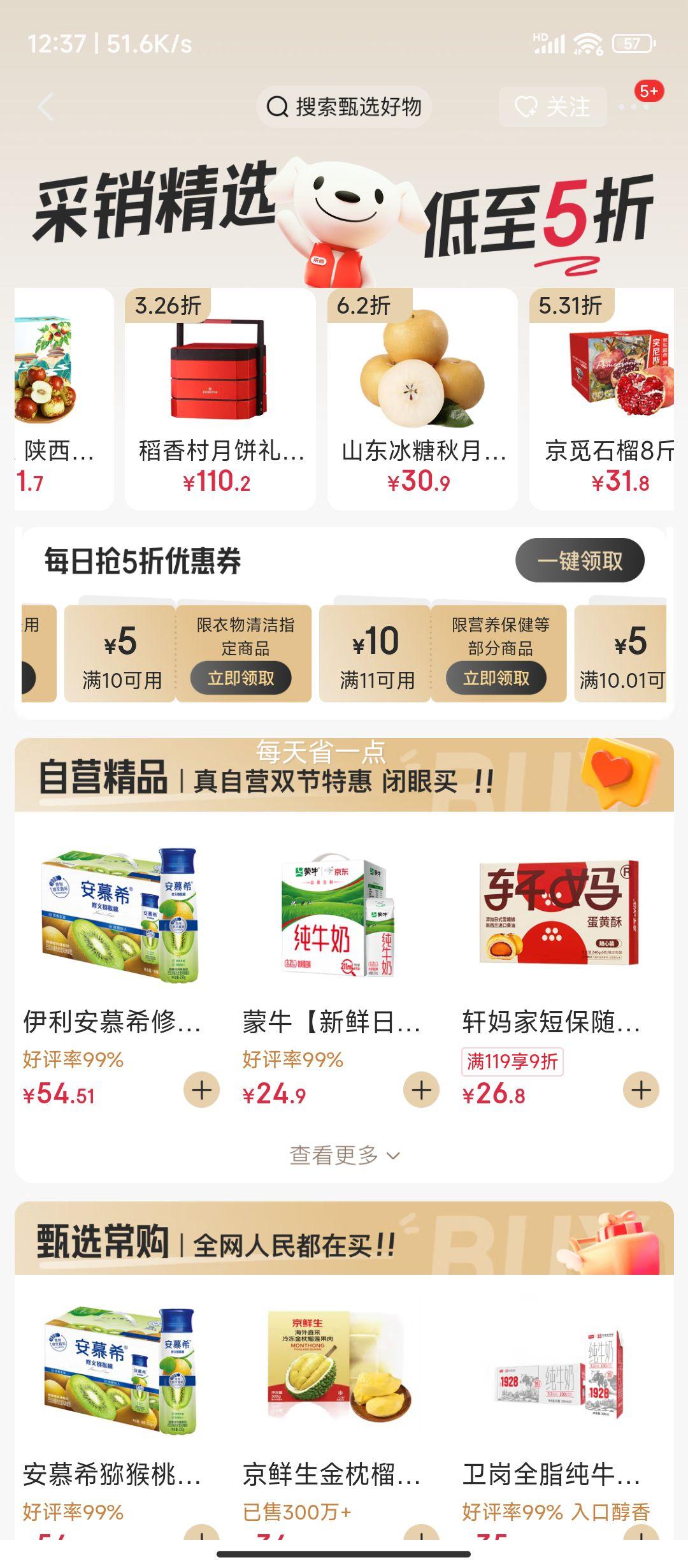
Task: Open the 稻香村月饼礼 product card
Action: pyautogui.click(x=220, y=398)
